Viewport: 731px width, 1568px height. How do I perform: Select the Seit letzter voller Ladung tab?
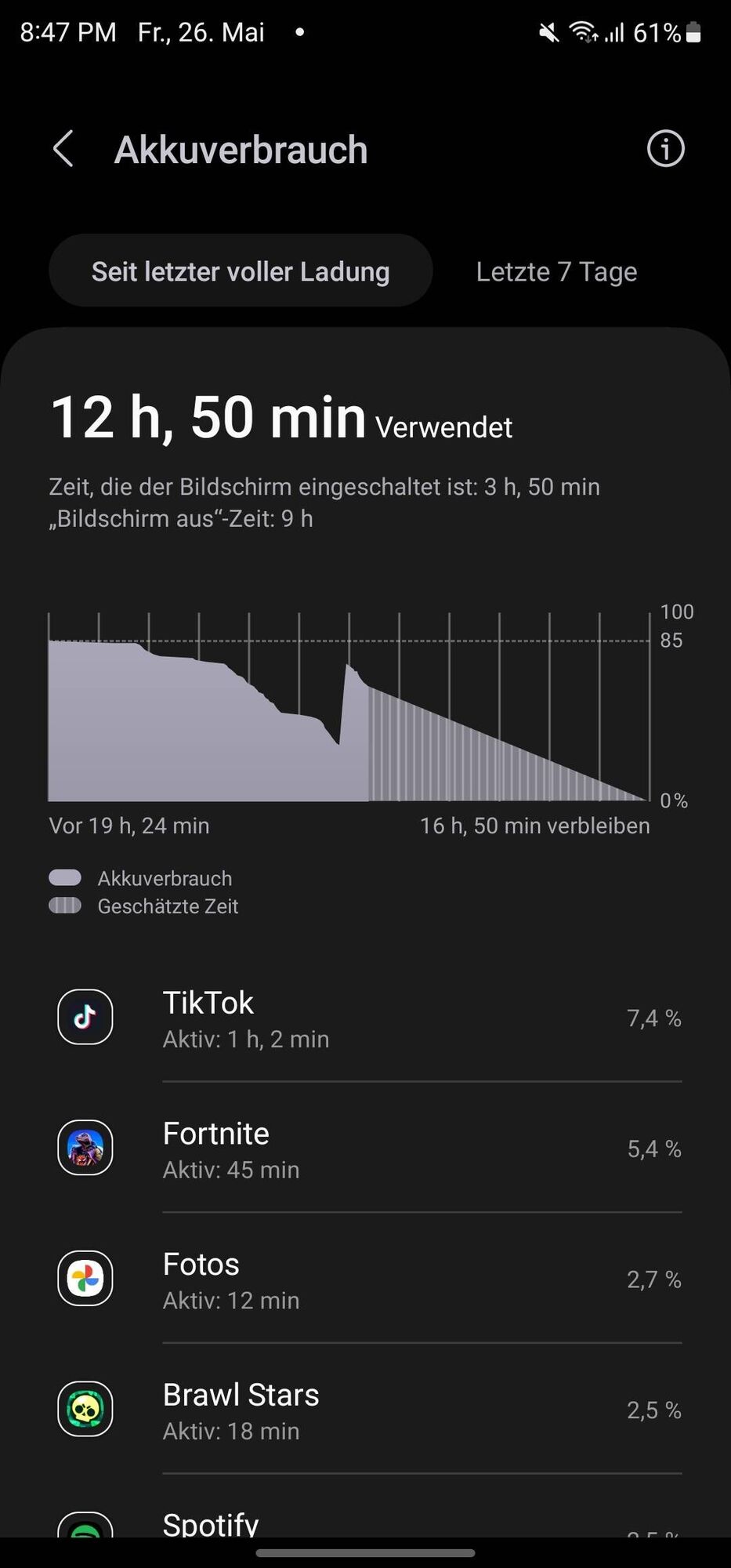241,271
